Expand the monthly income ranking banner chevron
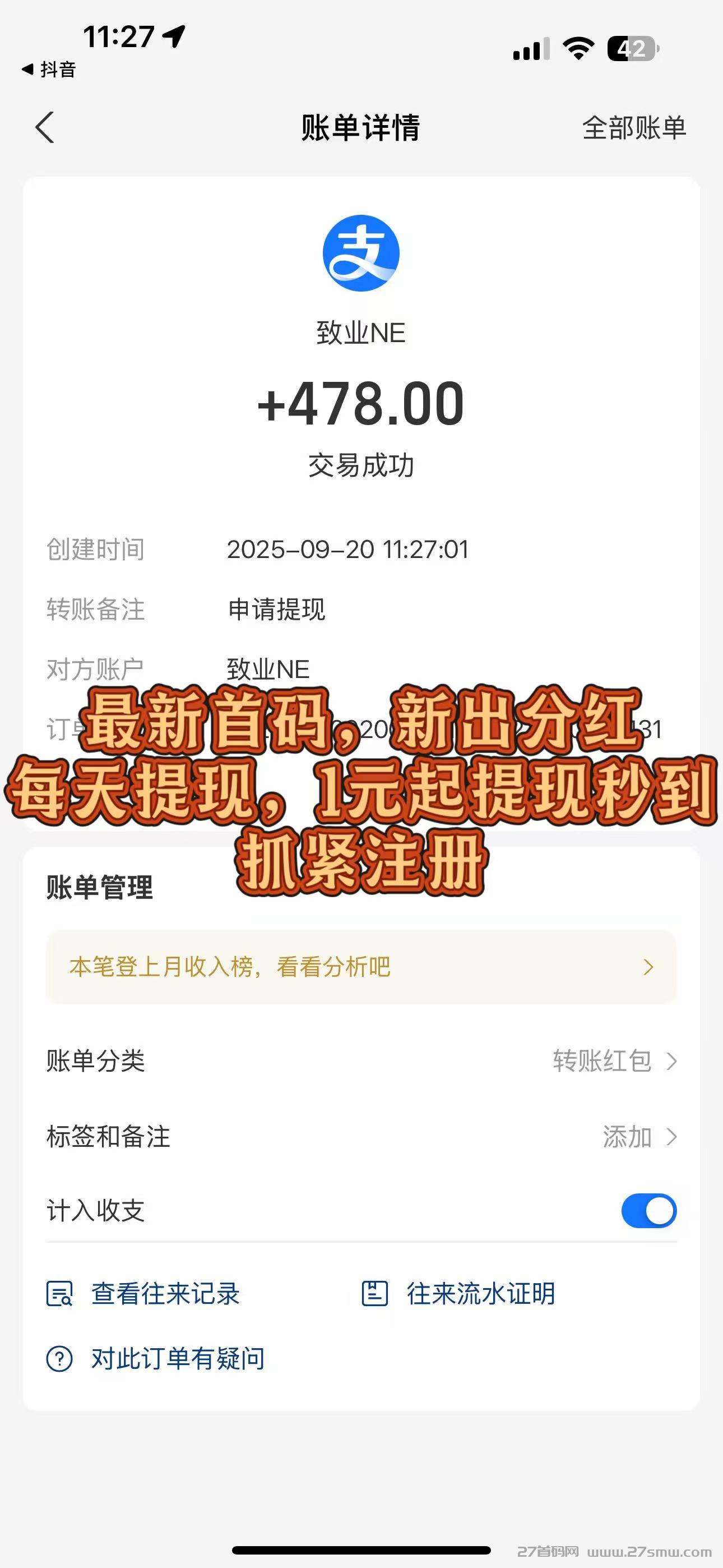The width and height of the screenshot is (723, 1568). pyautogui.click(x=648, y=967)
